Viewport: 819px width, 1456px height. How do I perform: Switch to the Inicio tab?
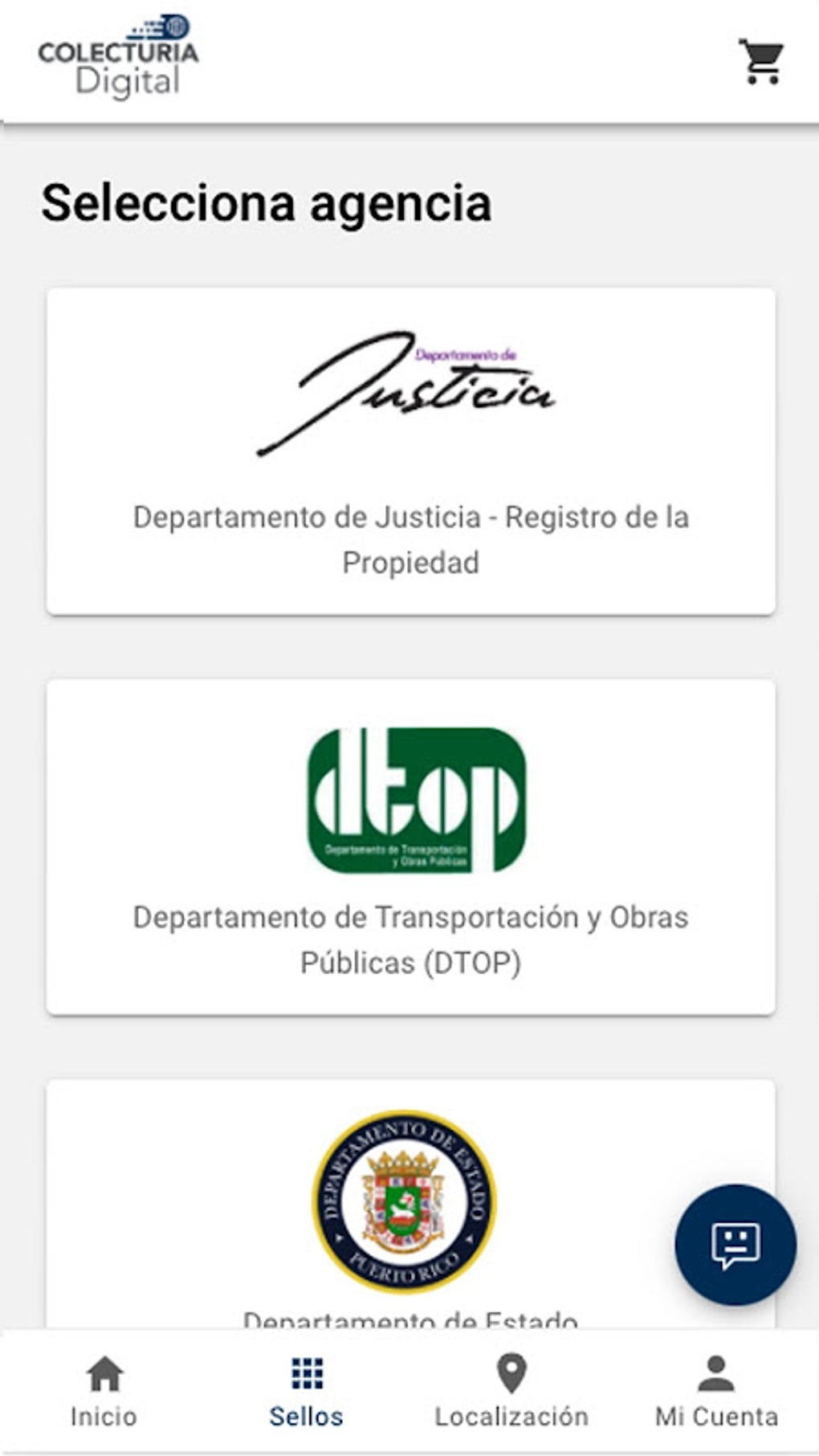[x=104, y=1393]
